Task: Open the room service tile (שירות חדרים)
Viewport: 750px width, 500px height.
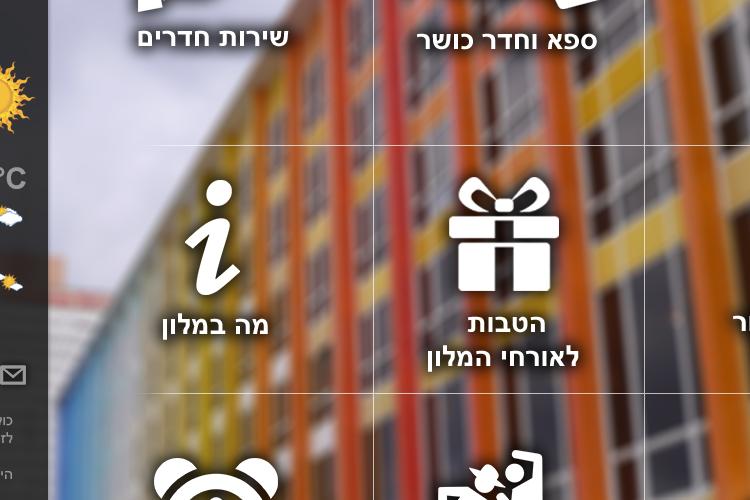Action: click(x=213, y=36)
